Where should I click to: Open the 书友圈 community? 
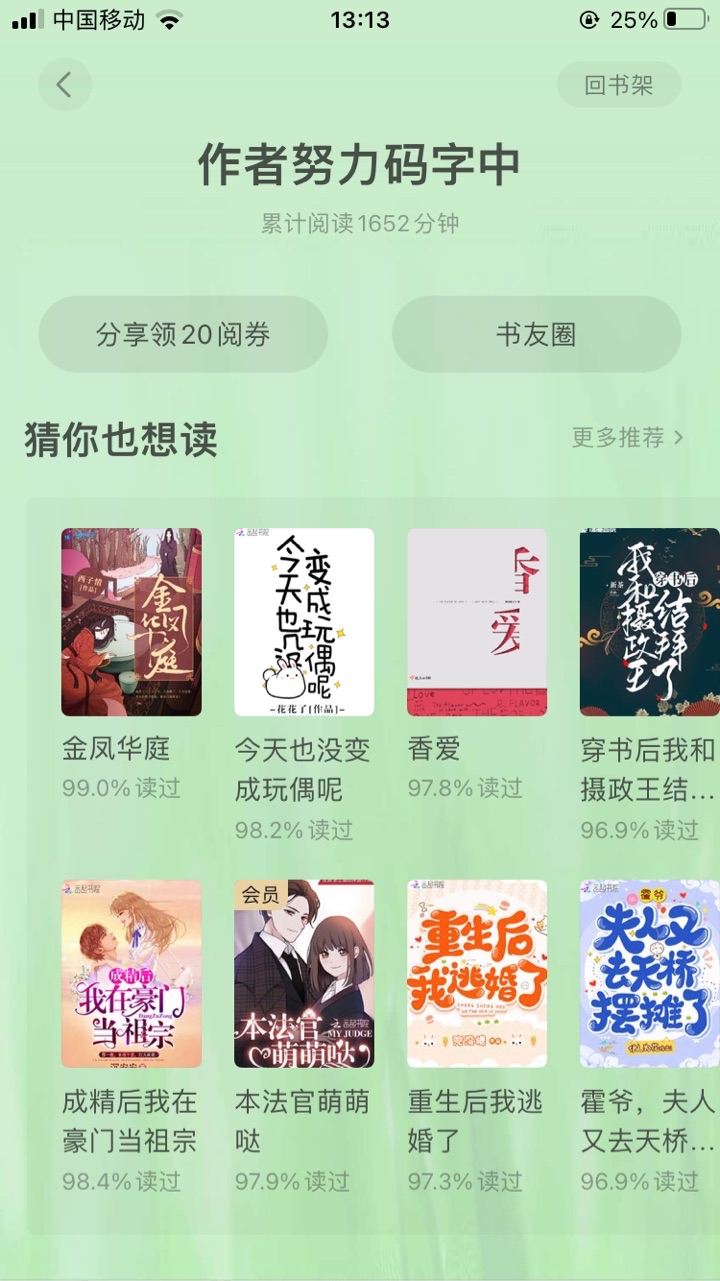tap(536, 334)
